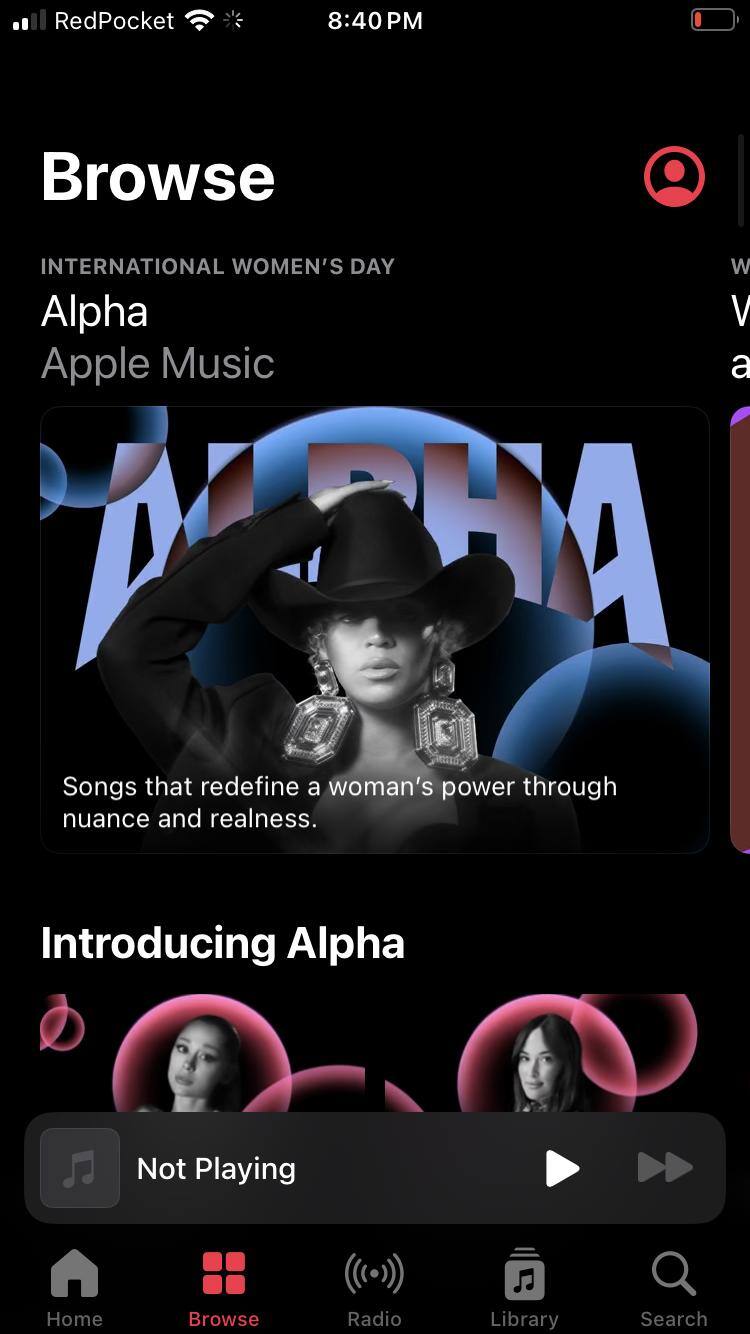Switch to the Search tab

click(673, 1288)
